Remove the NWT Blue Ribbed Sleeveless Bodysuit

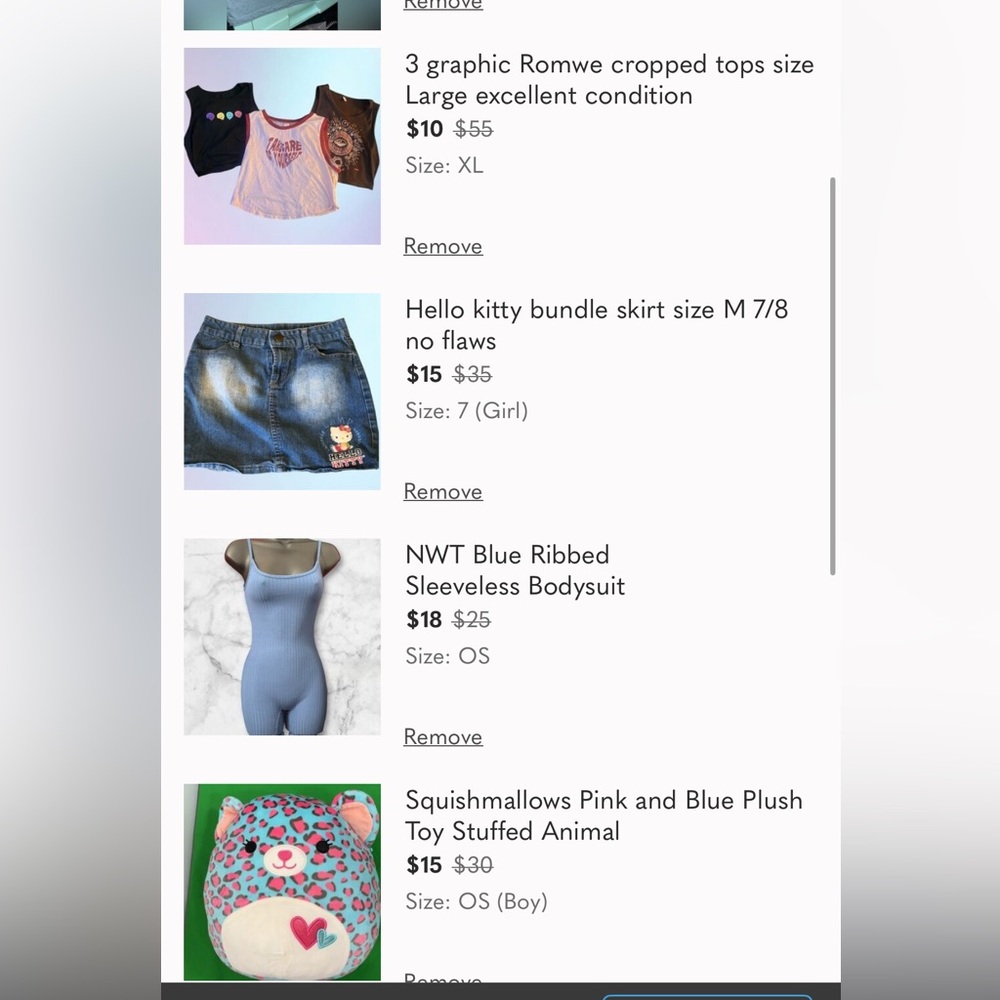click(443, 737)
